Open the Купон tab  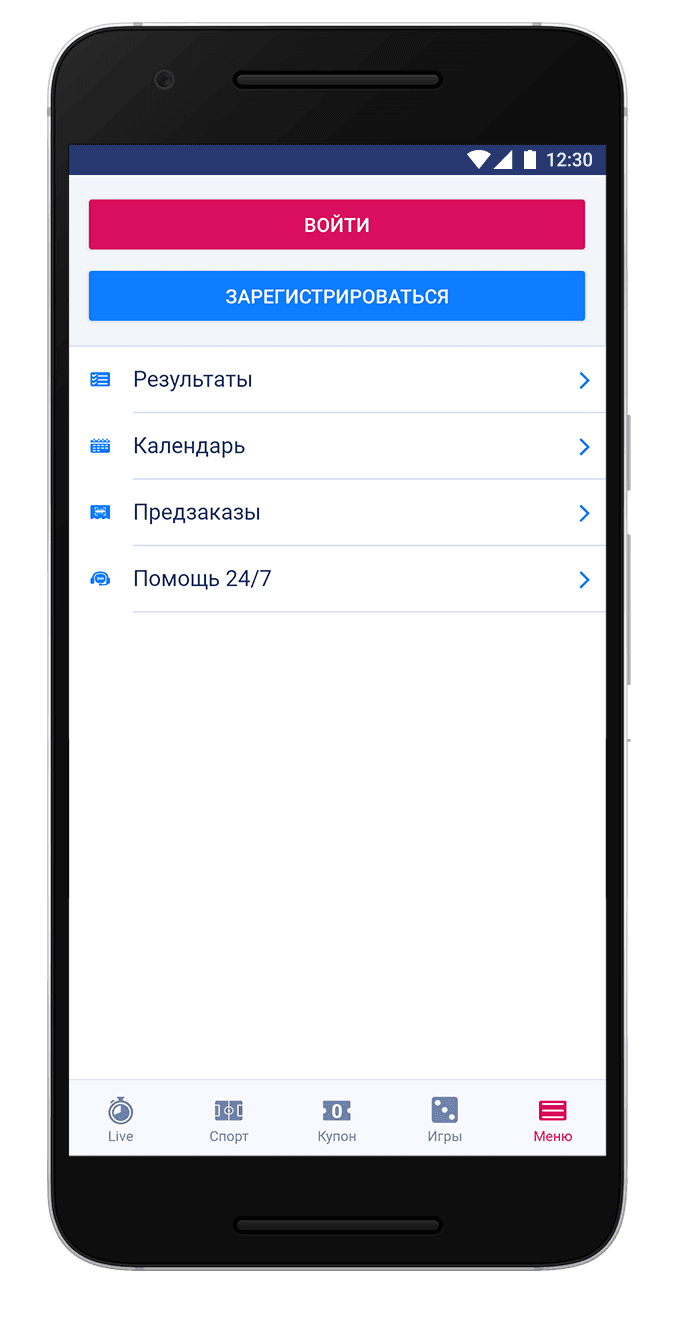click(337, 1119)
